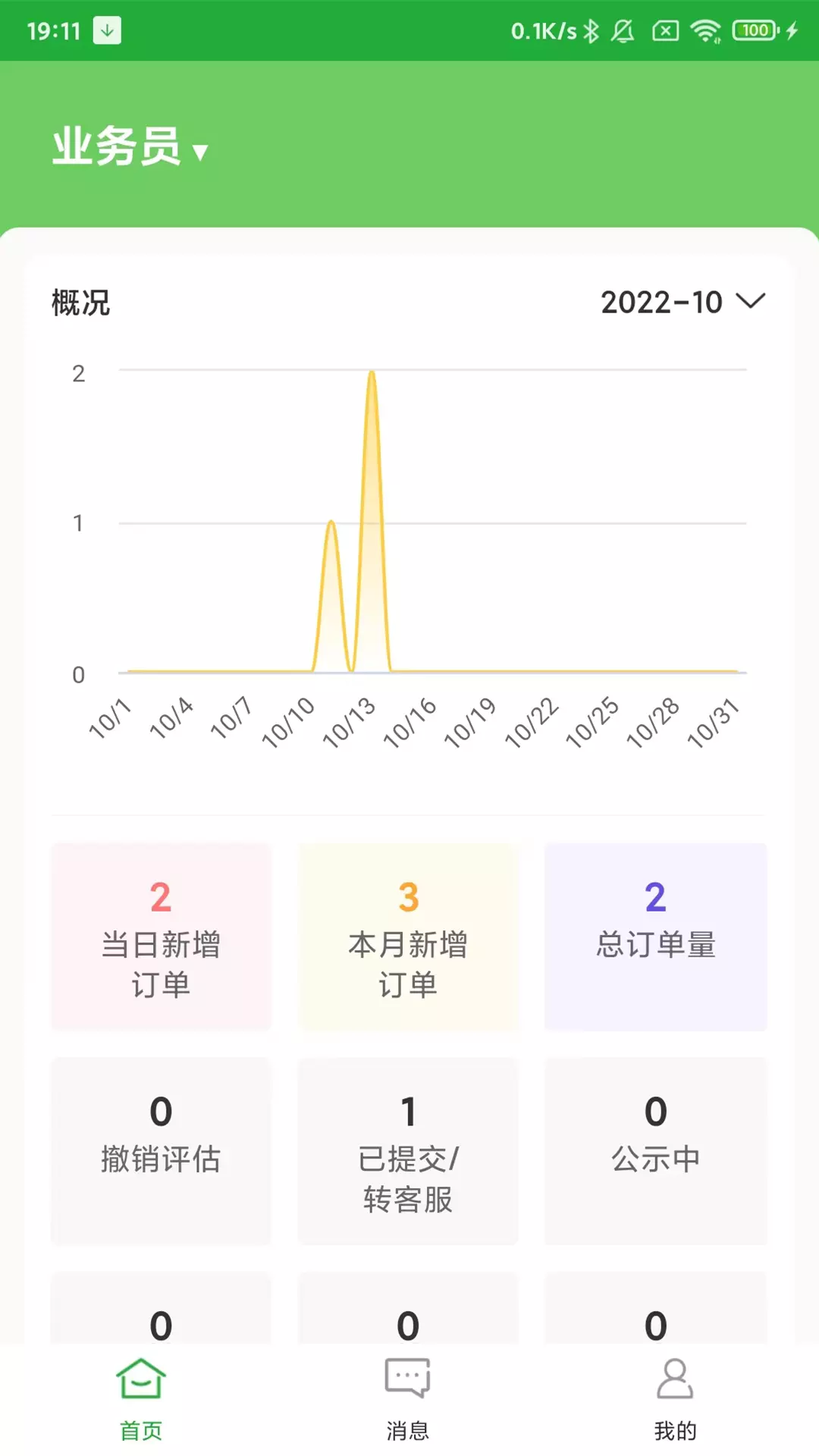This screenshot has width=819, height=1456.
Task: Select the 首页 tab
Action: pos(141,1399)
